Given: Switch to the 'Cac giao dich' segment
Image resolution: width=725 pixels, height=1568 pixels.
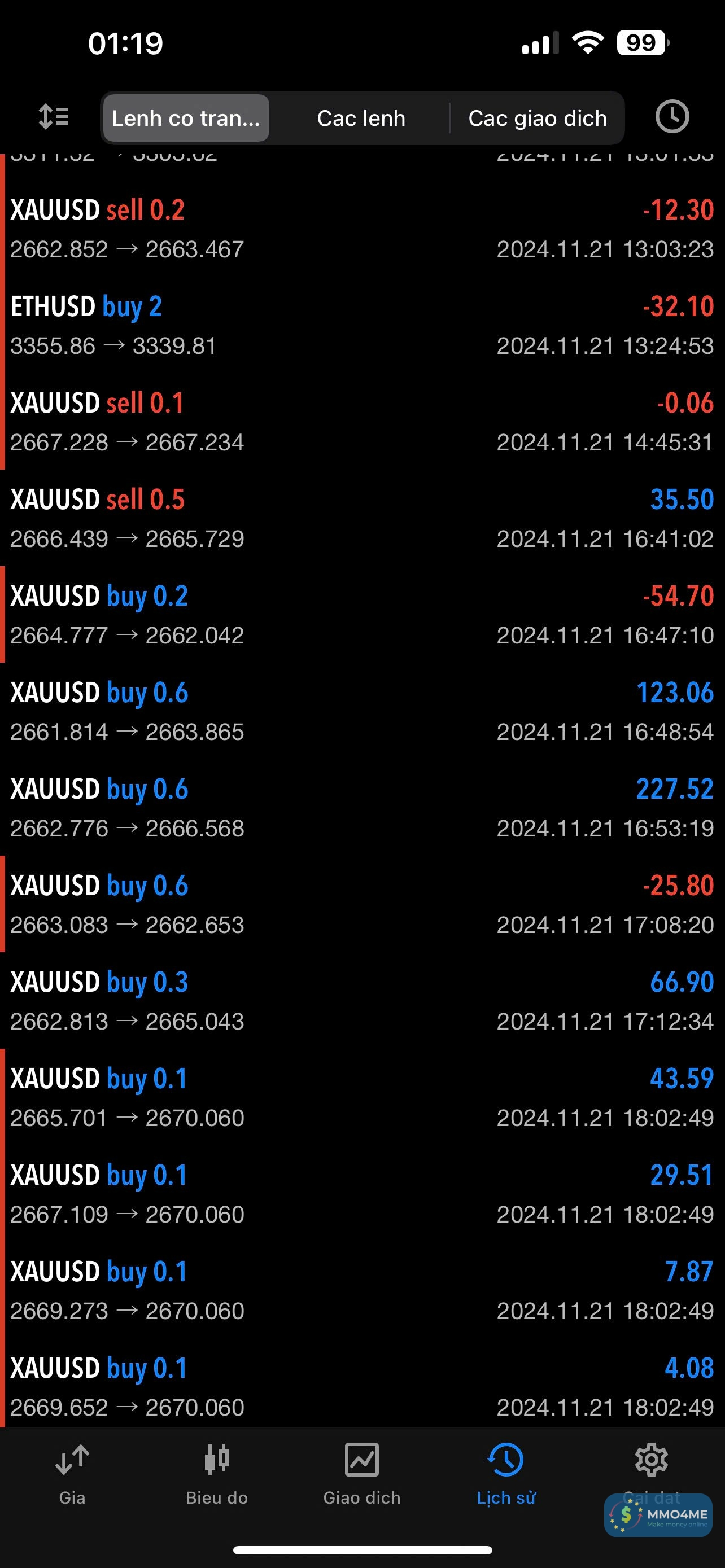Looking at the screenshot, I should [538, 118].
